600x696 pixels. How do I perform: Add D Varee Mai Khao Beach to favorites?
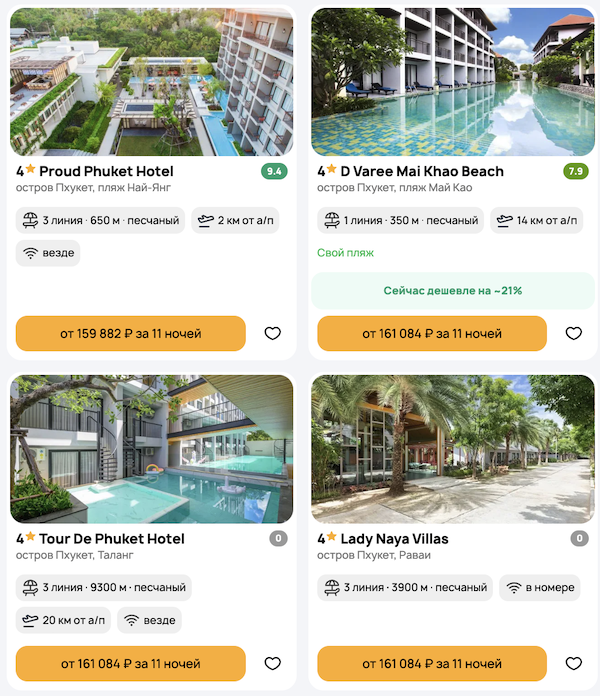point(573,333)
